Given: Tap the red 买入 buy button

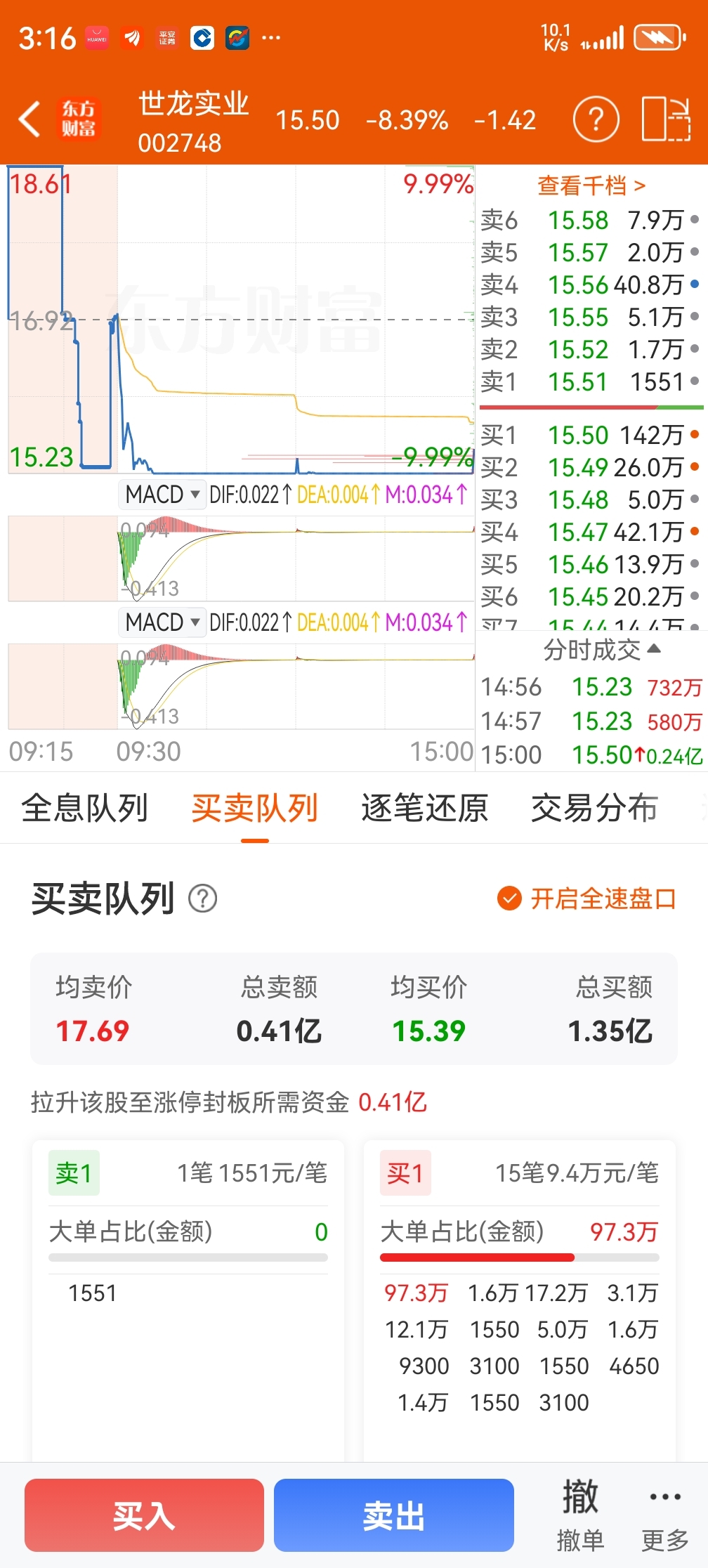Looking at the screenshot, I should click(144, 1515).
